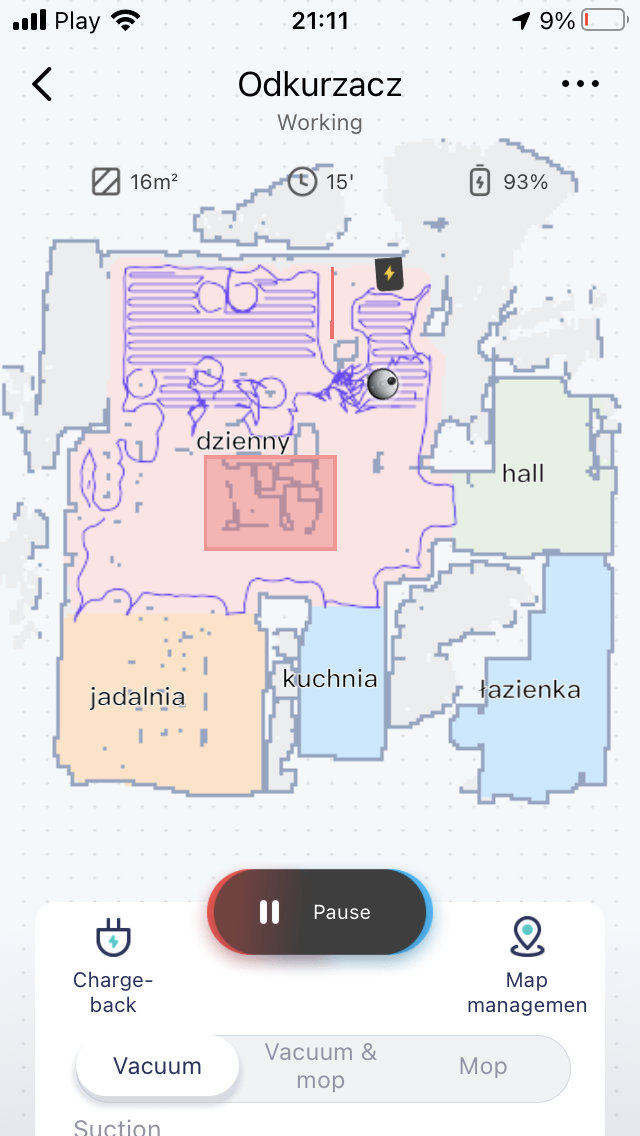
Task: Select the jadalnia room on map
Action: click(x=138, y=697)
